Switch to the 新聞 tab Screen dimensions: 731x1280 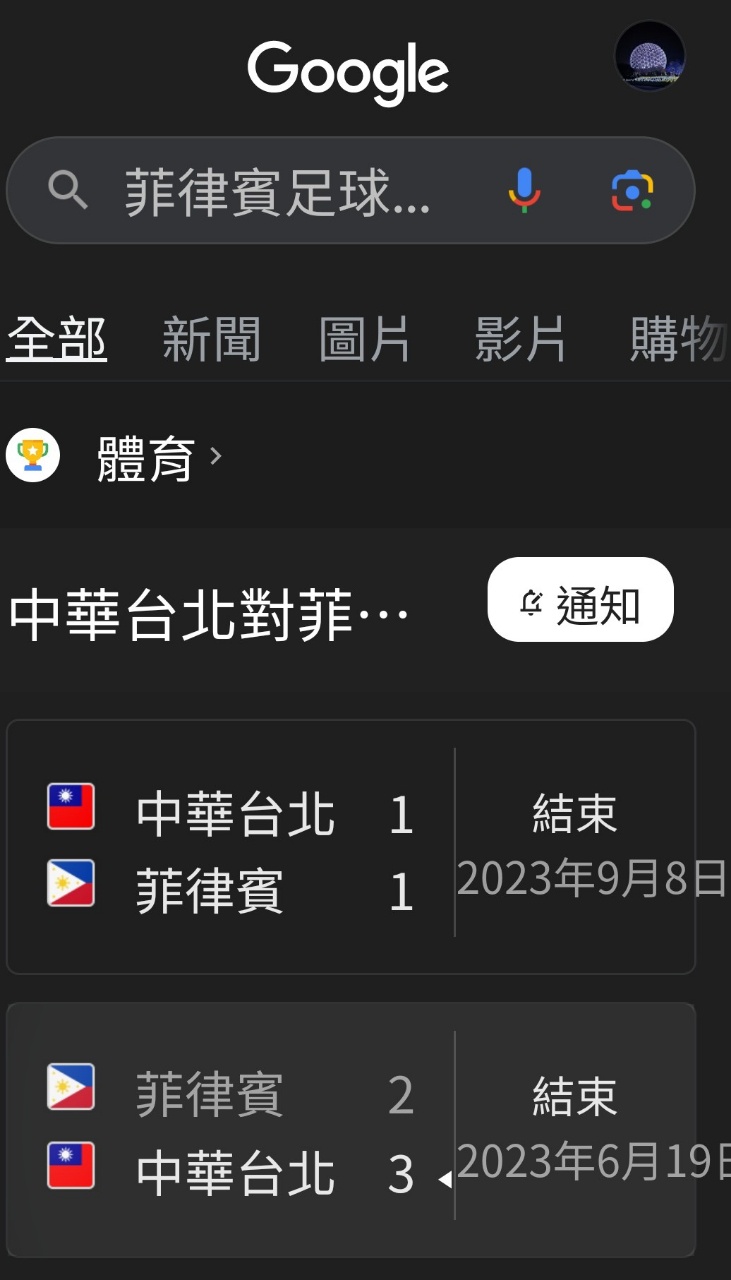point(211,340)
